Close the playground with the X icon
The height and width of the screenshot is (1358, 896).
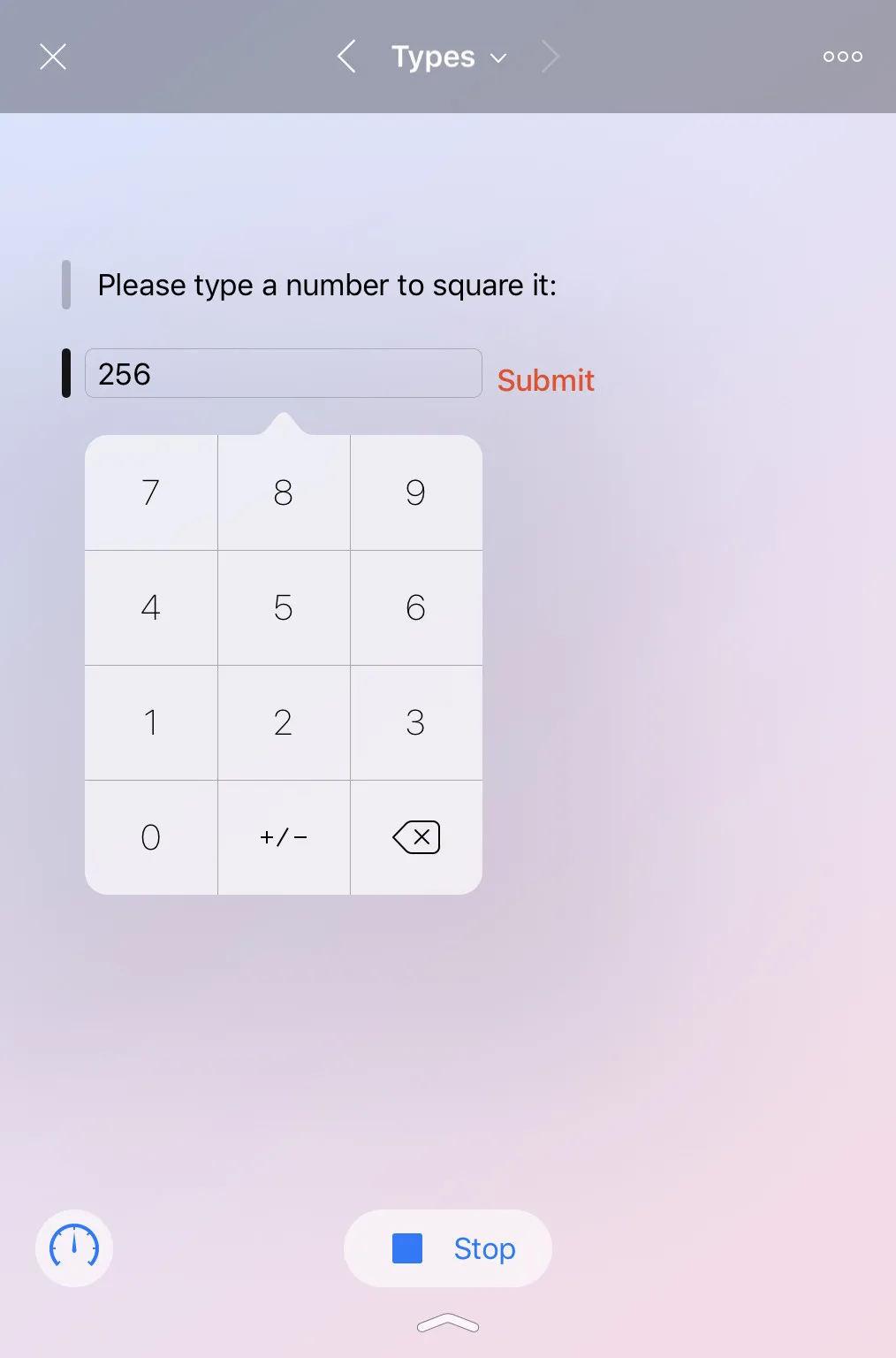point(53,57)
